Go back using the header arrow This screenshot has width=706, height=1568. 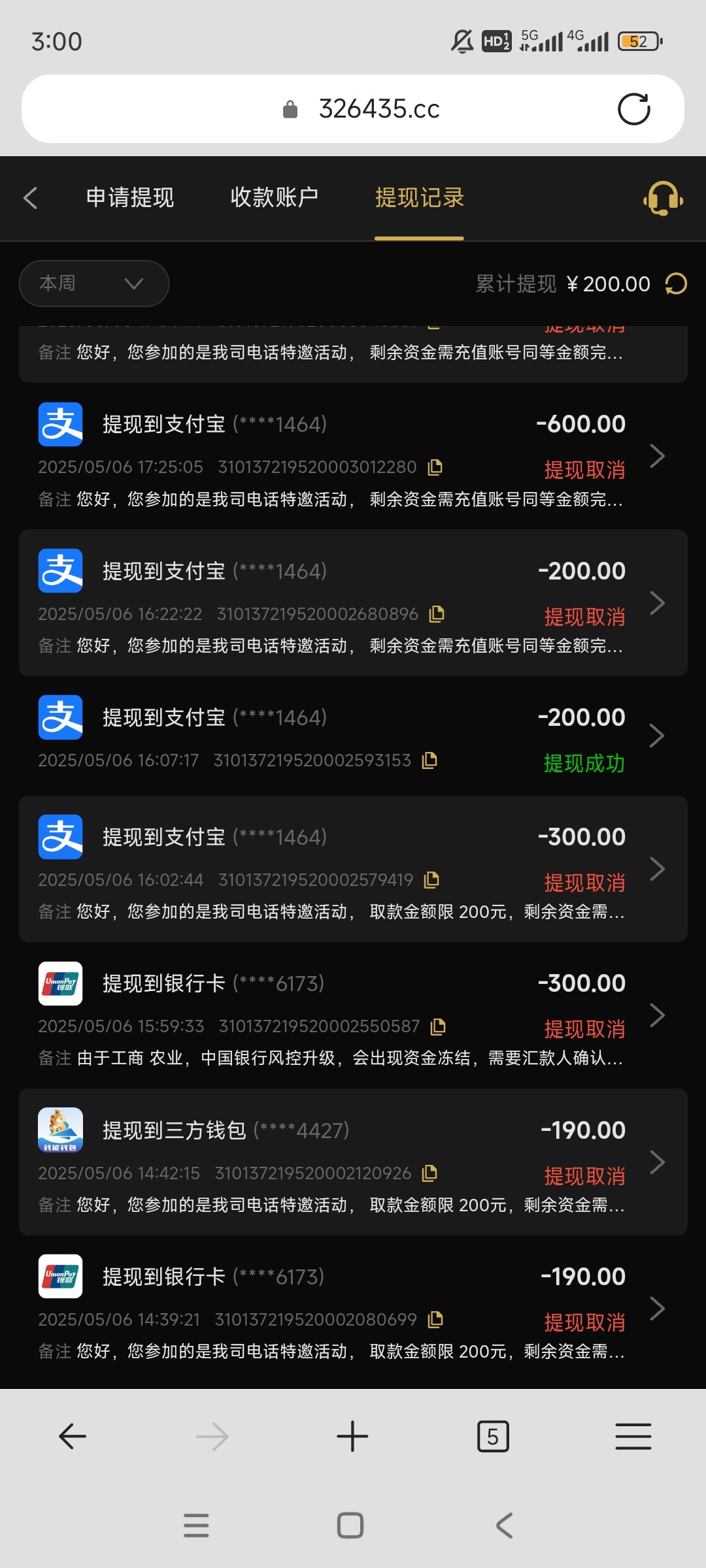31,198
